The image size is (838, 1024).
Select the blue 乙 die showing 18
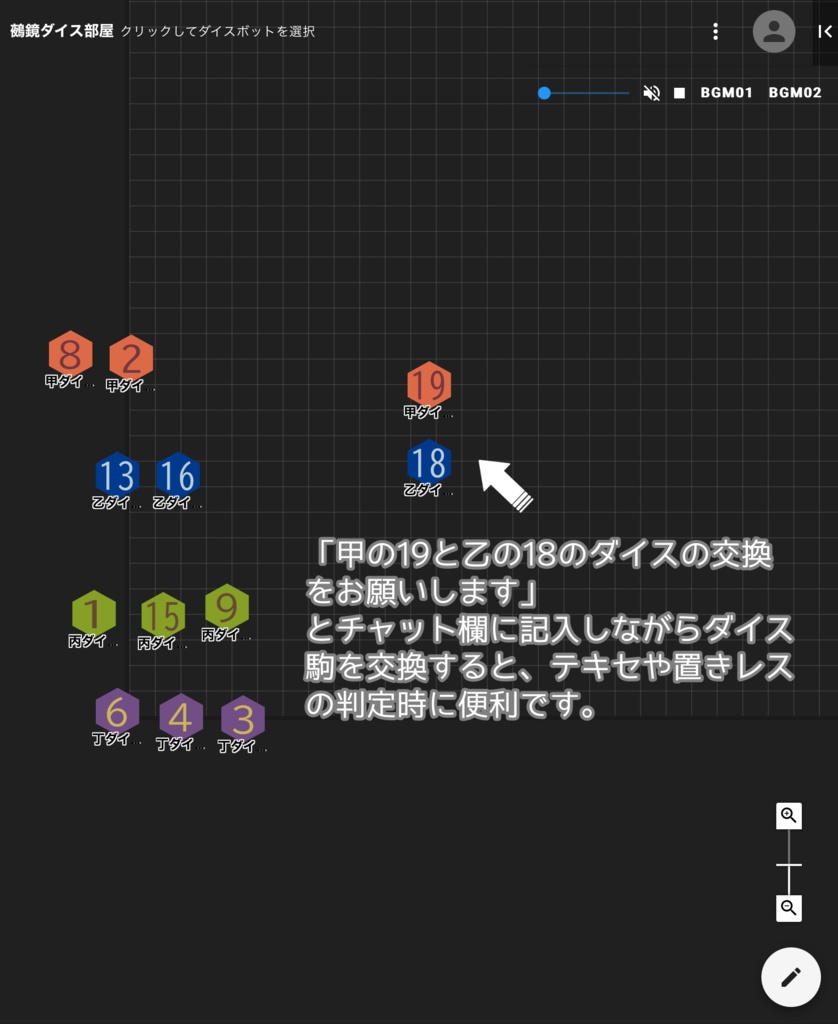430,463
